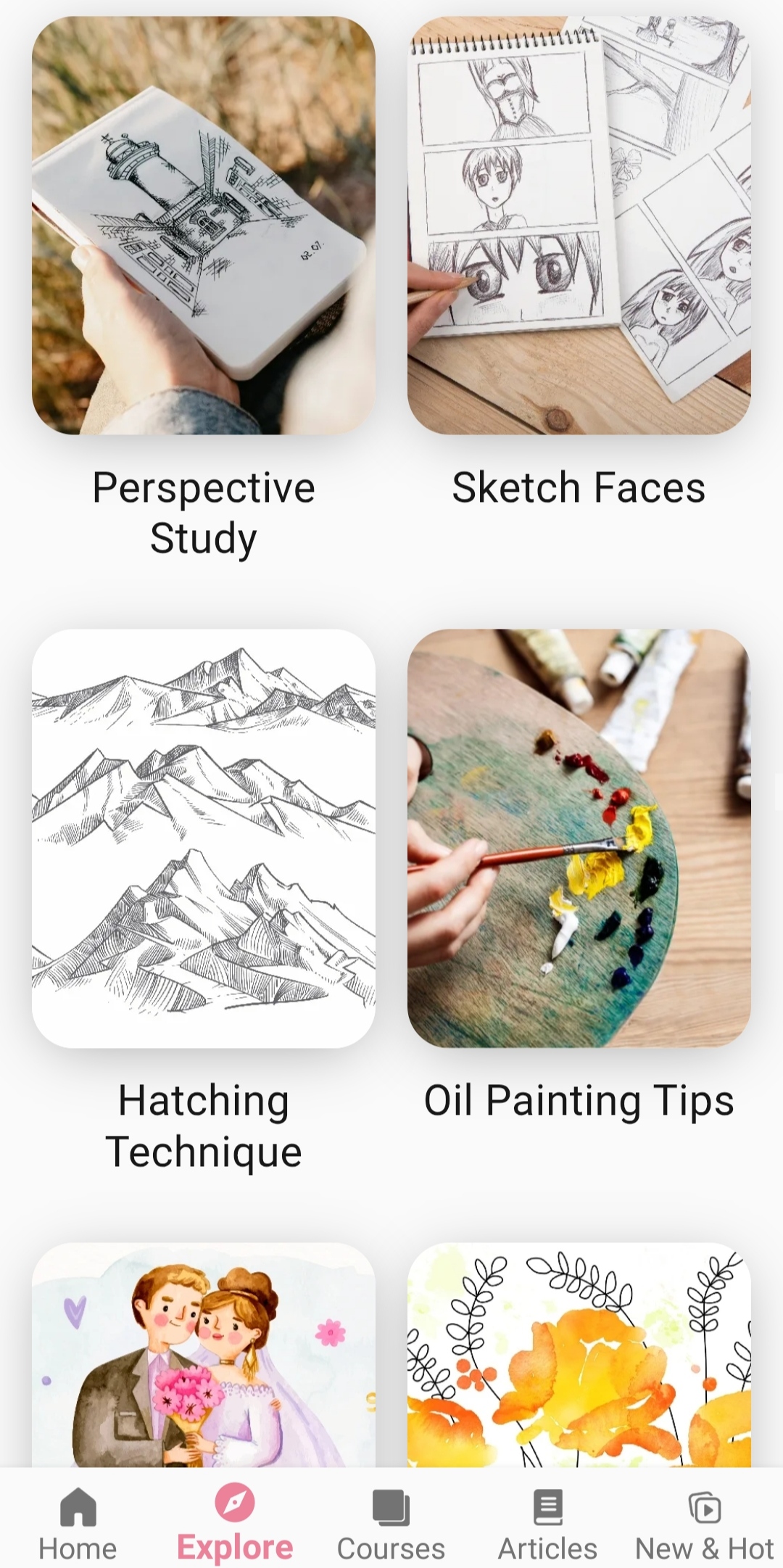This screenshot has height=1568, width=783.
Task: Select the Oil Painting Tips card
Action: [x=579, y=838]
